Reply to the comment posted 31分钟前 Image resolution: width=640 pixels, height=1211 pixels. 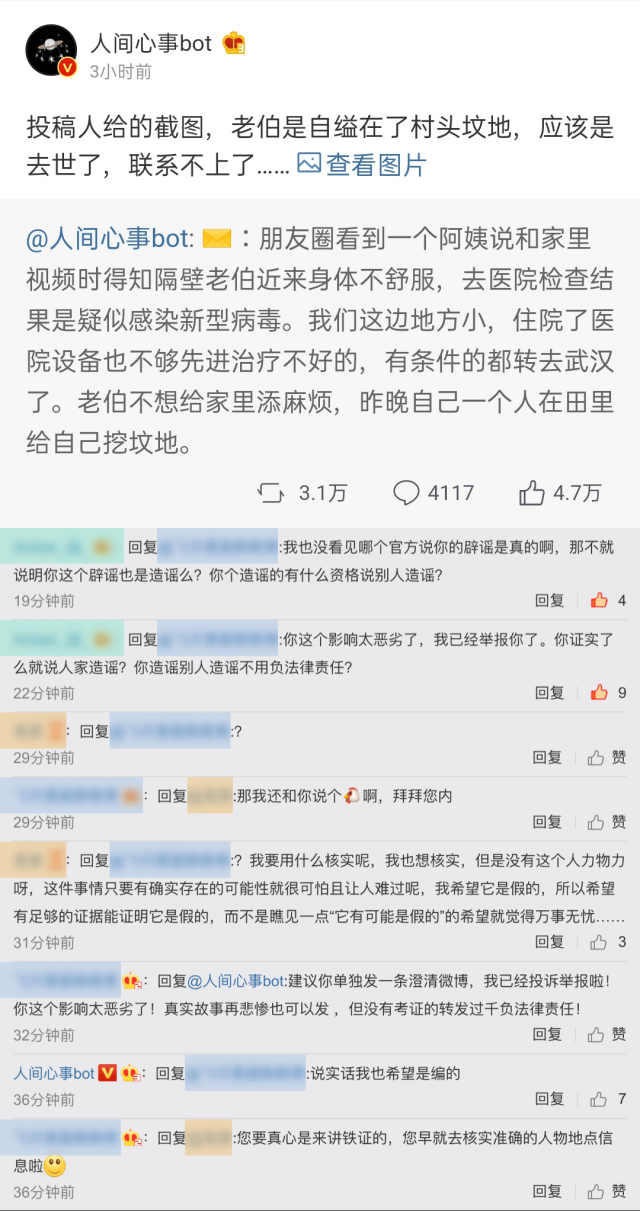[549, 942]
